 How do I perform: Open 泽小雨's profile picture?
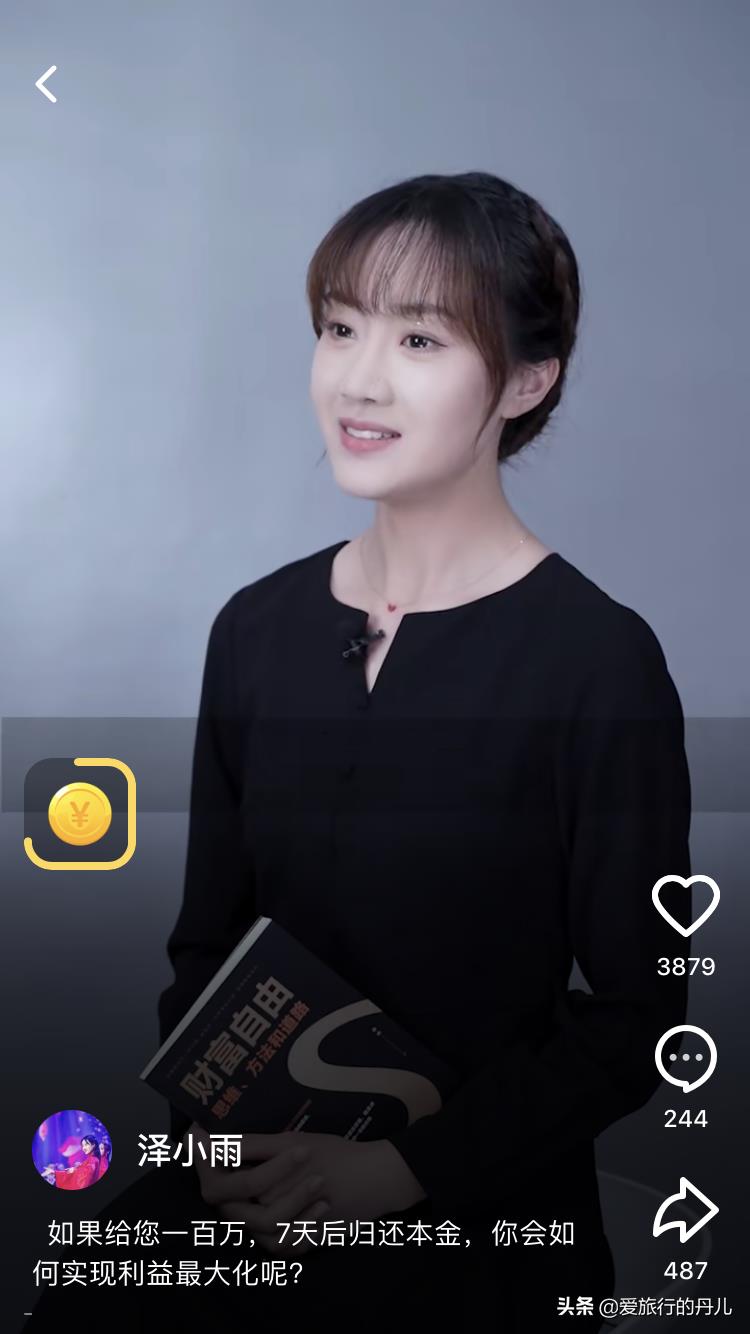[72, 1150]
